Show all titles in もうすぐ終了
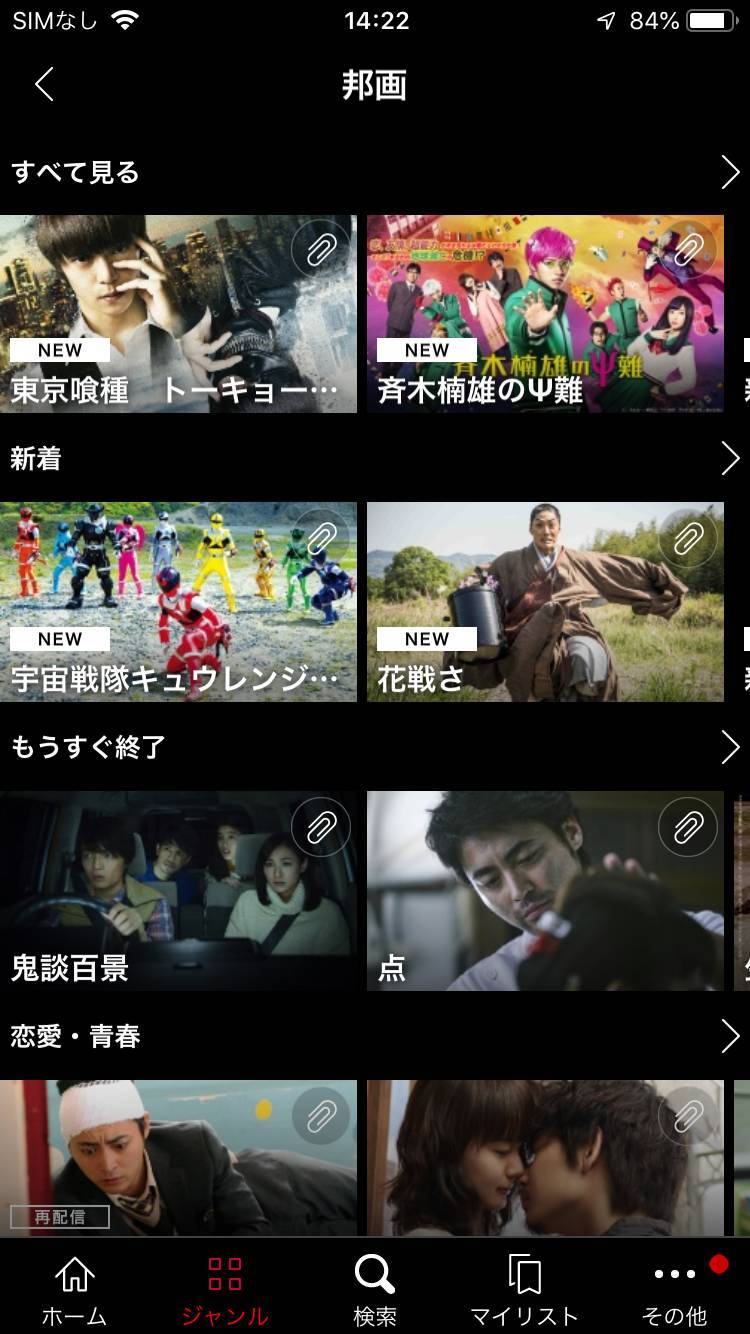The height and width of the screenshot is (1334, 750). point(729,747)
